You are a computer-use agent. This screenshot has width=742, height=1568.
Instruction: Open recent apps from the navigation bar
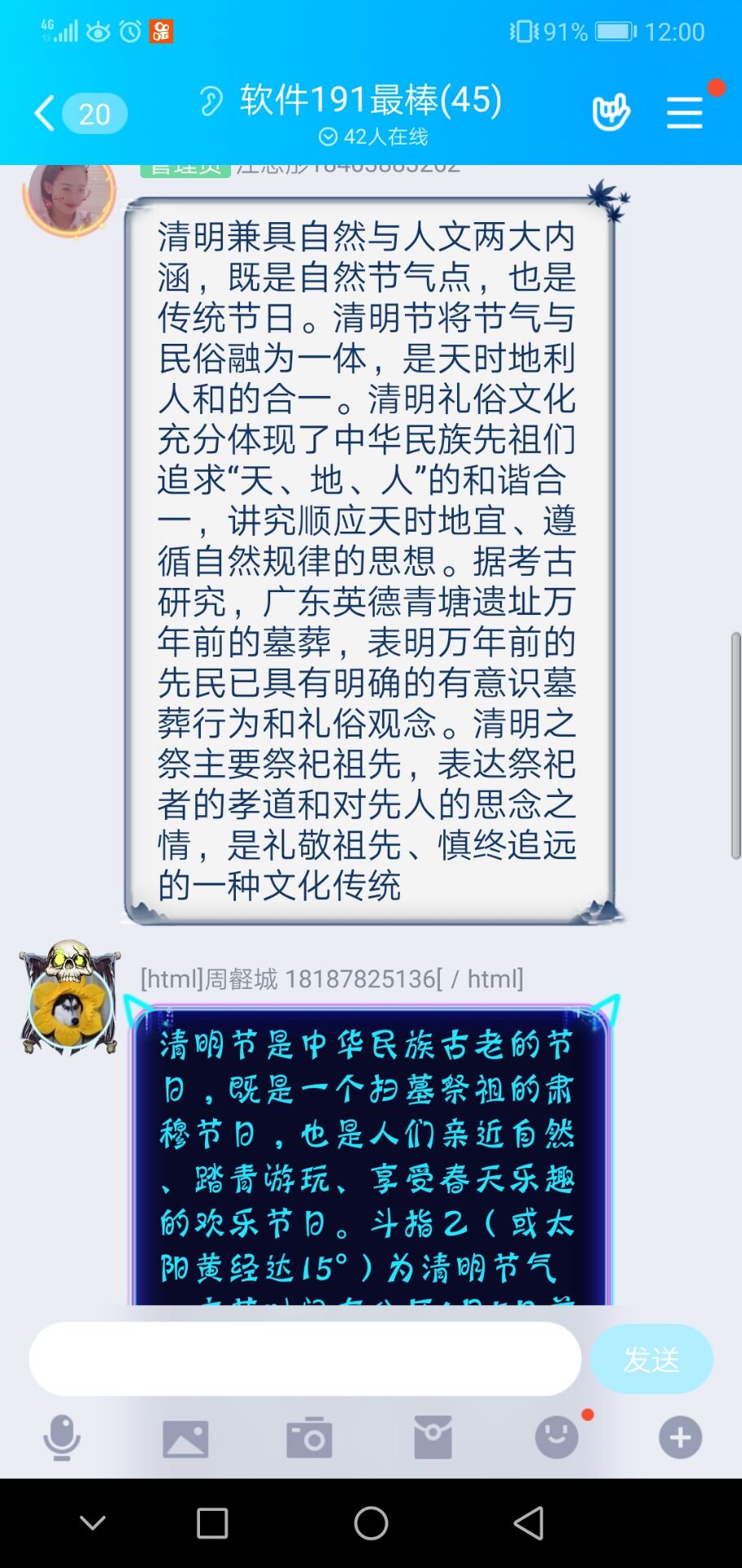point(212,1523)
